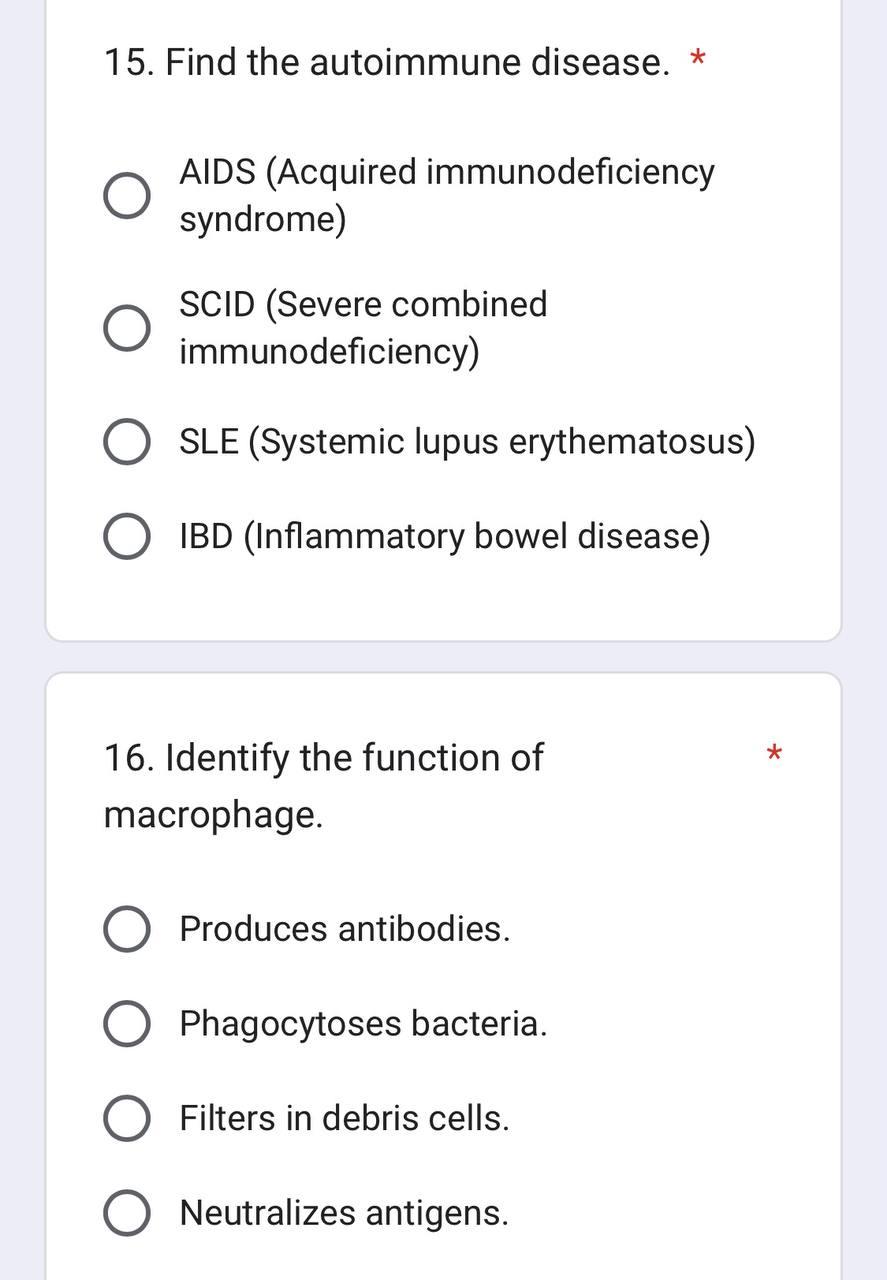Click the SLE option label
The width and height of the screenshot is (887, 1280).
pos(467,440)
